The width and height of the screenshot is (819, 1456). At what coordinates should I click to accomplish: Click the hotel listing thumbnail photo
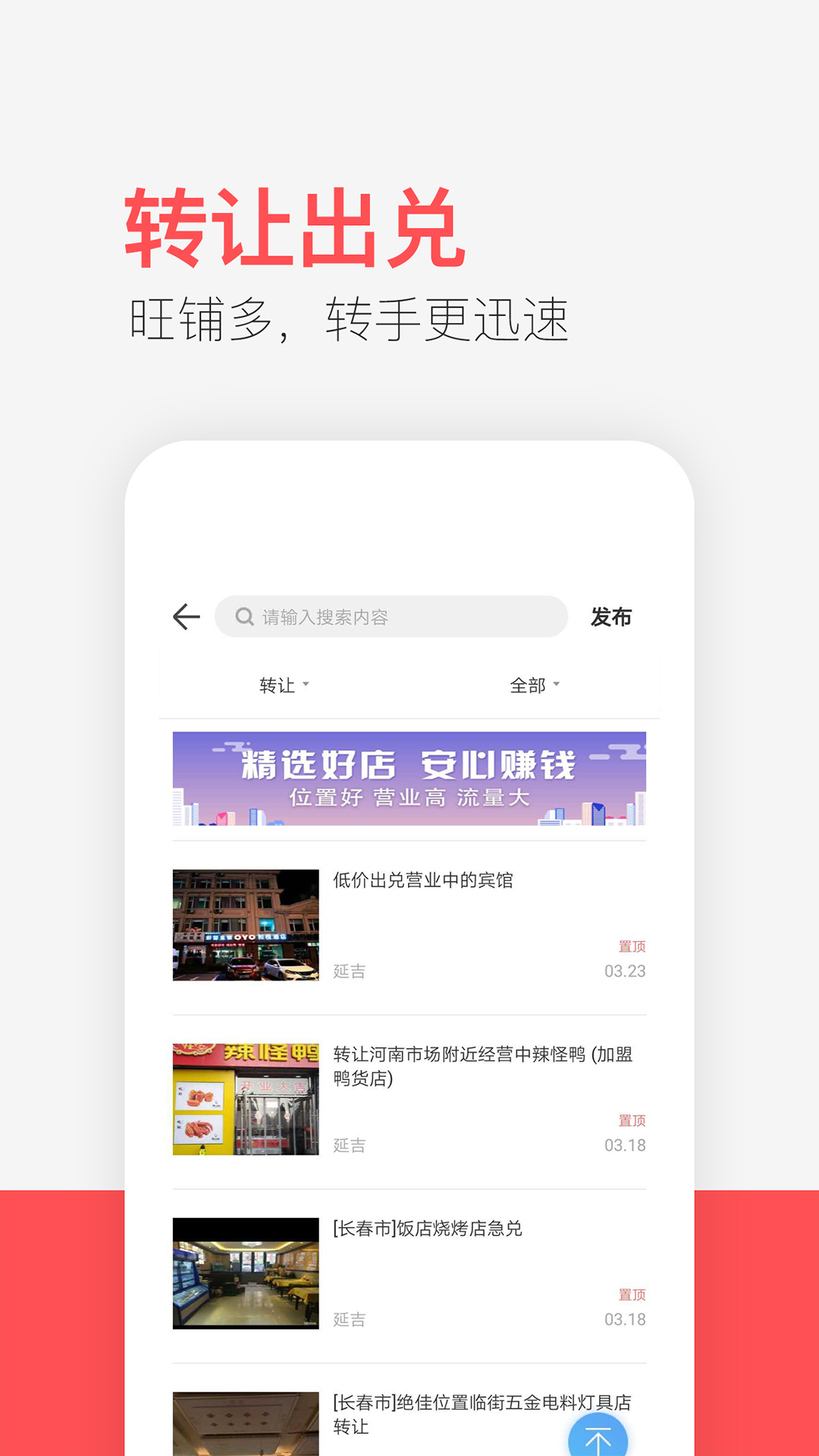coord(246,925)
